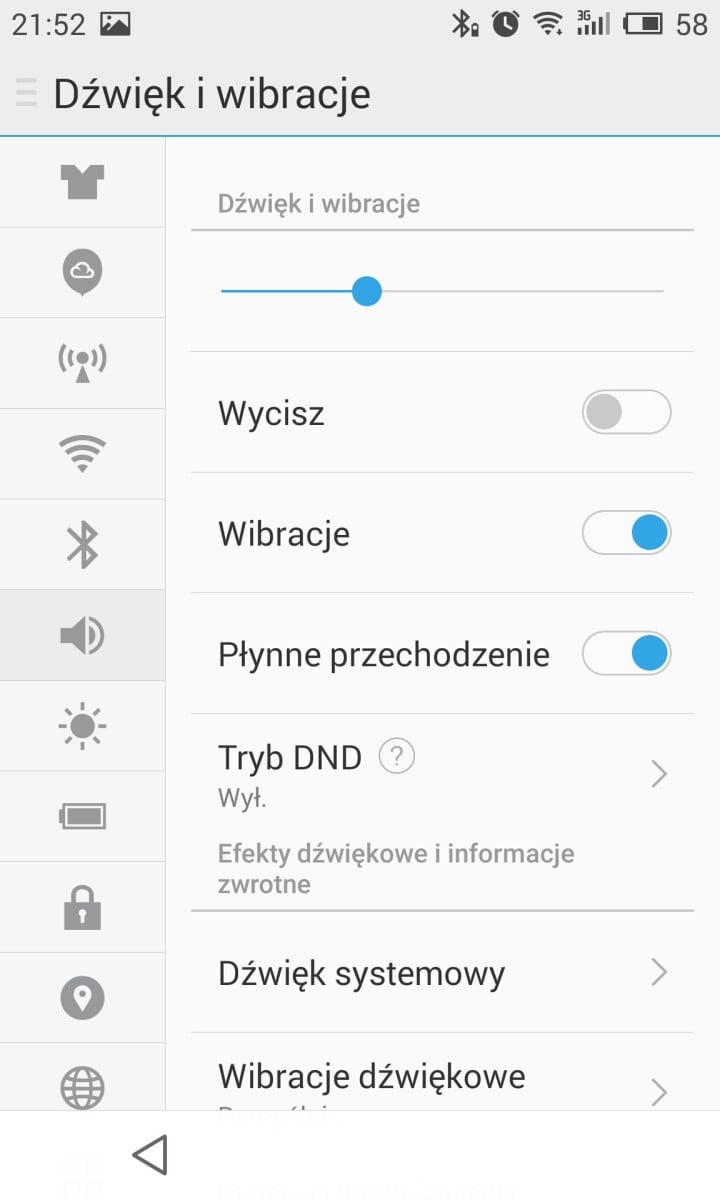Open the Wi-Fi section in sidebar
Image resolution: width=720 pixels, height=1200 pixels.
click(x=82, y=454)
